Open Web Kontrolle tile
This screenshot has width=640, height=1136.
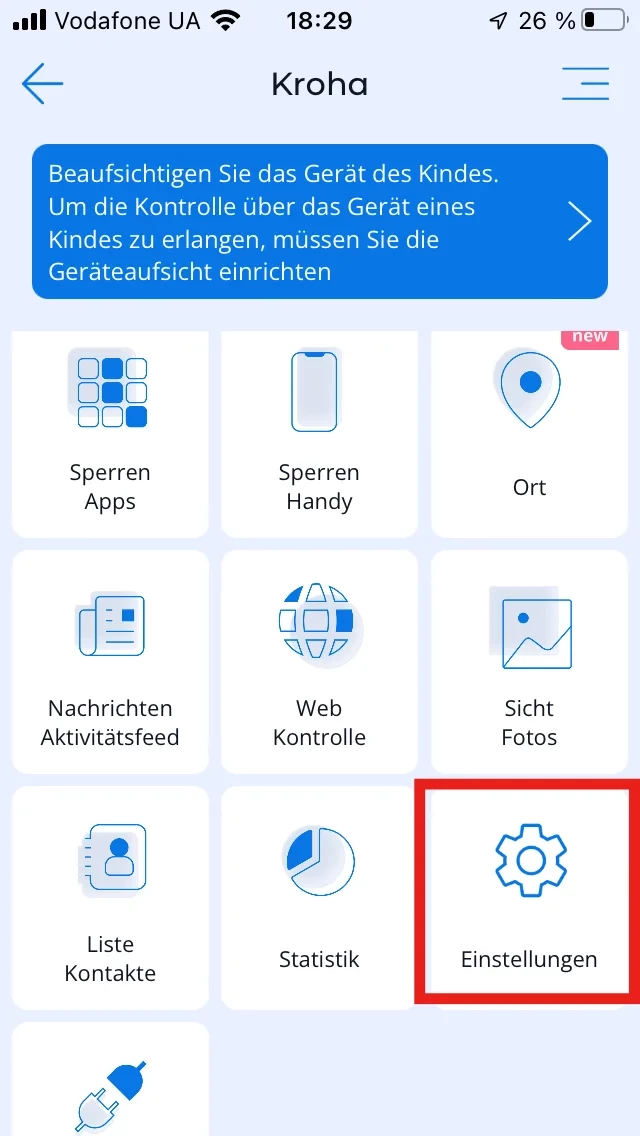pos(319,662)
